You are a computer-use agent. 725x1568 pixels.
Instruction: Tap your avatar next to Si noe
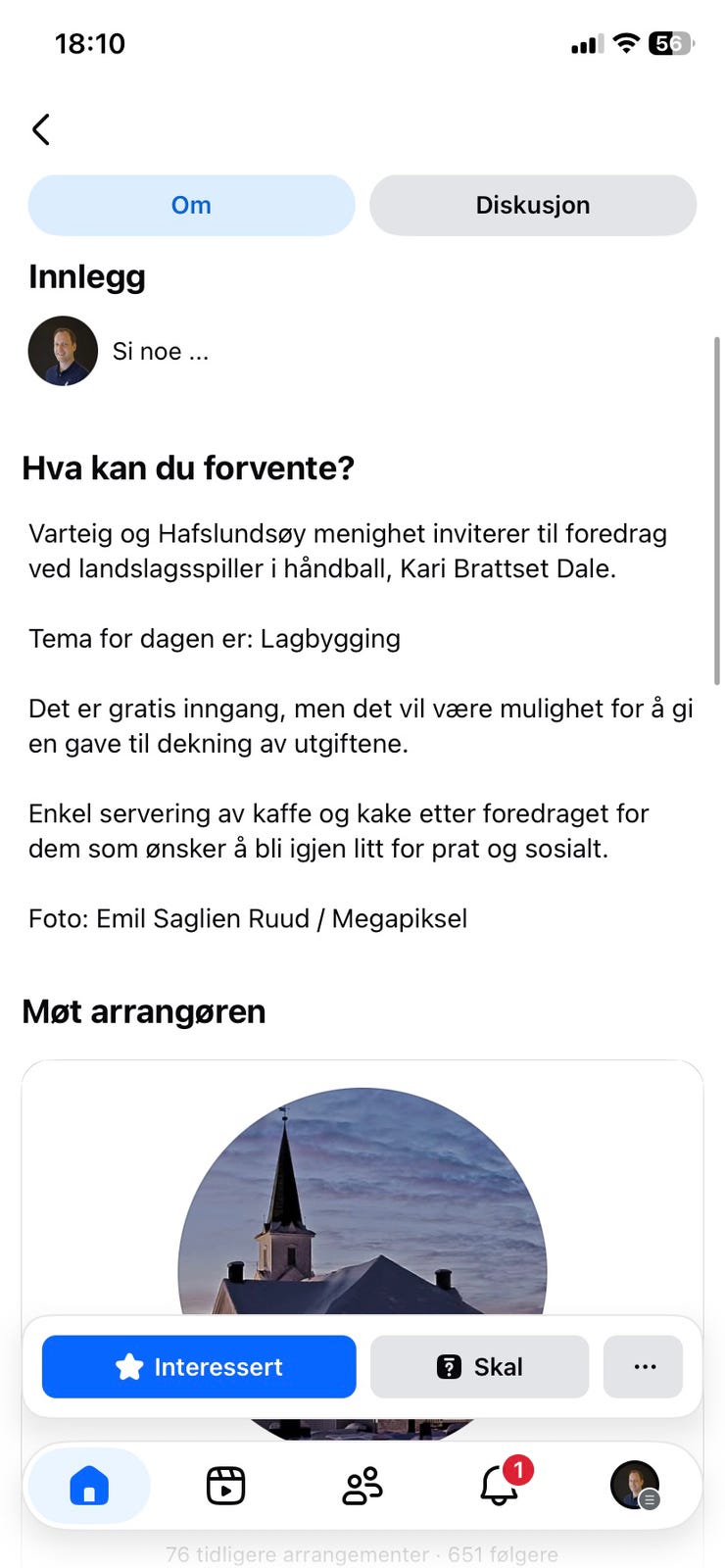(x=63, y=350)
